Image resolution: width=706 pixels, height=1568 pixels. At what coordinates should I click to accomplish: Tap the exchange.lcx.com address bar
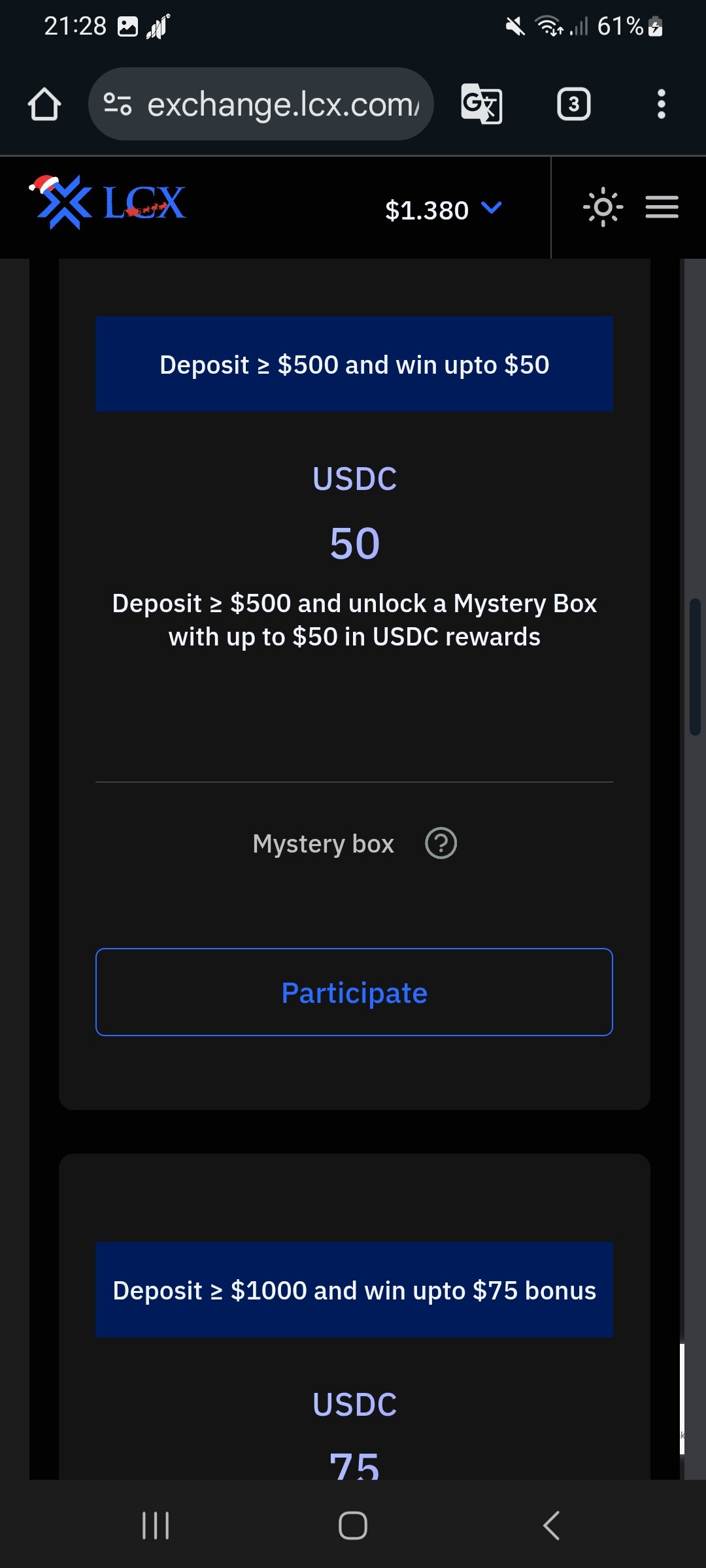pos(261,105)
